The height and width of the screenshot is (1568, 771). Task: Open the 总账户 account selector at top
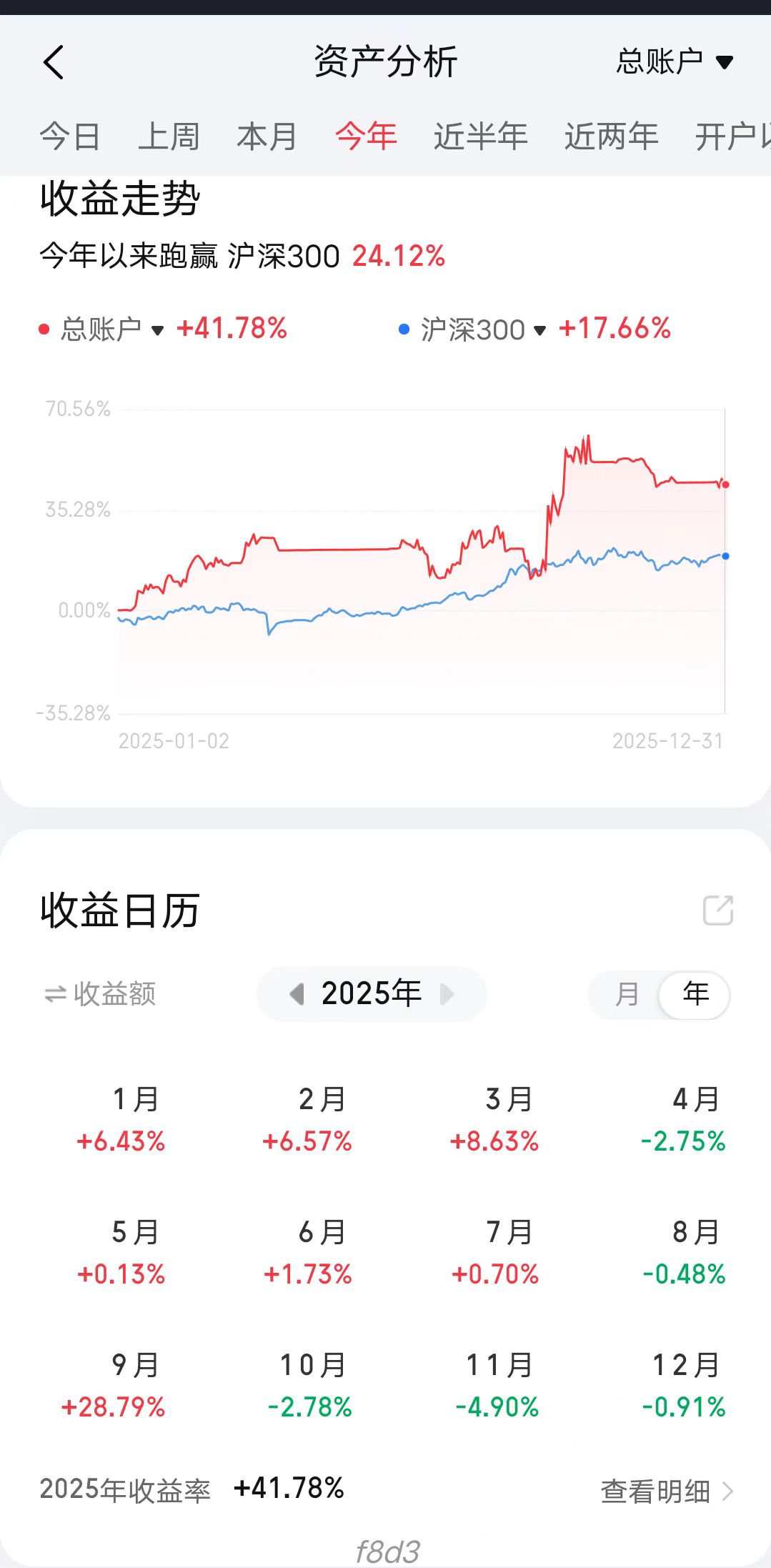675,61
